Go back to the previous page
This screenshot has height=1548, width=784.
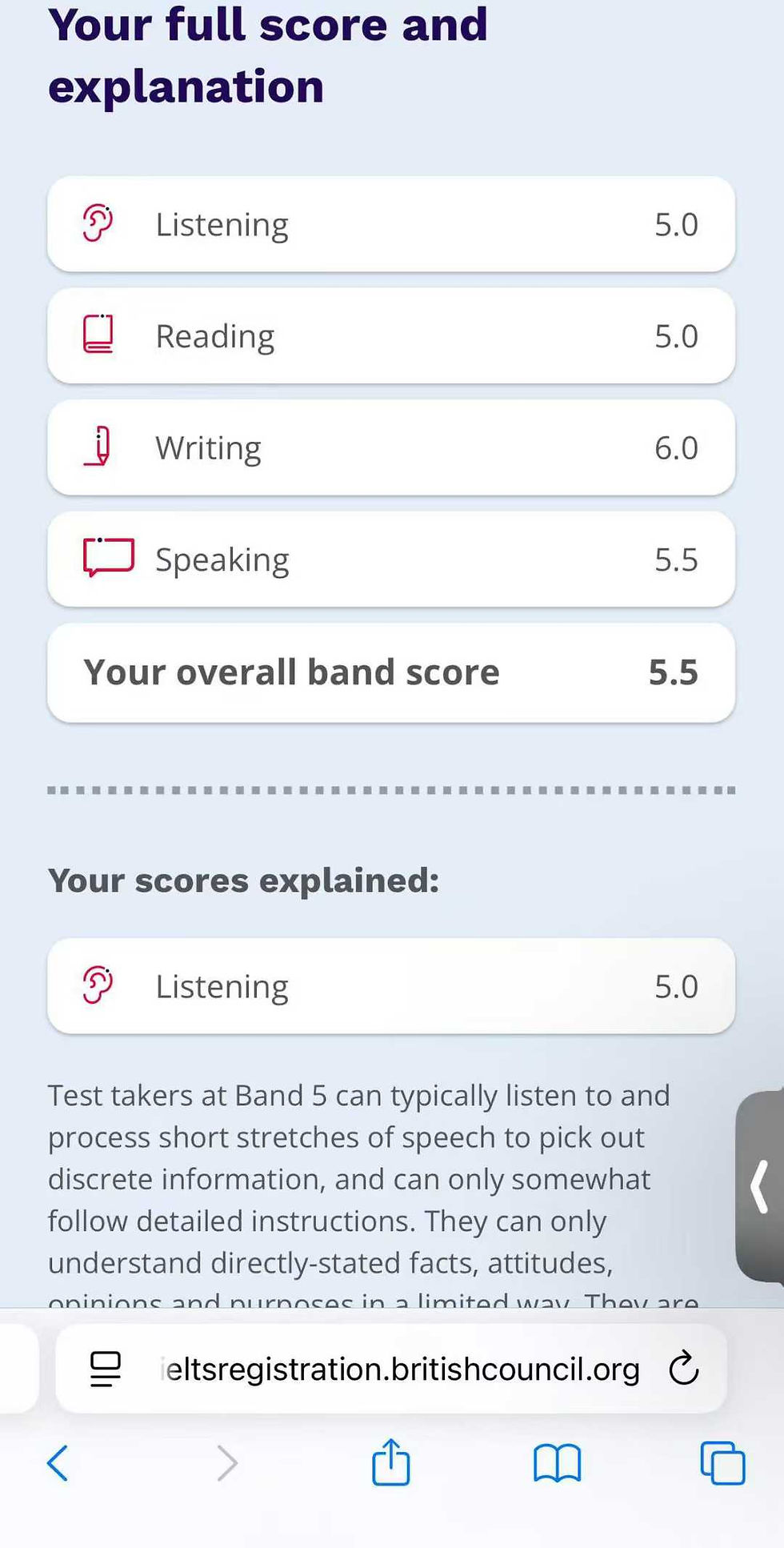point(58,1463)
